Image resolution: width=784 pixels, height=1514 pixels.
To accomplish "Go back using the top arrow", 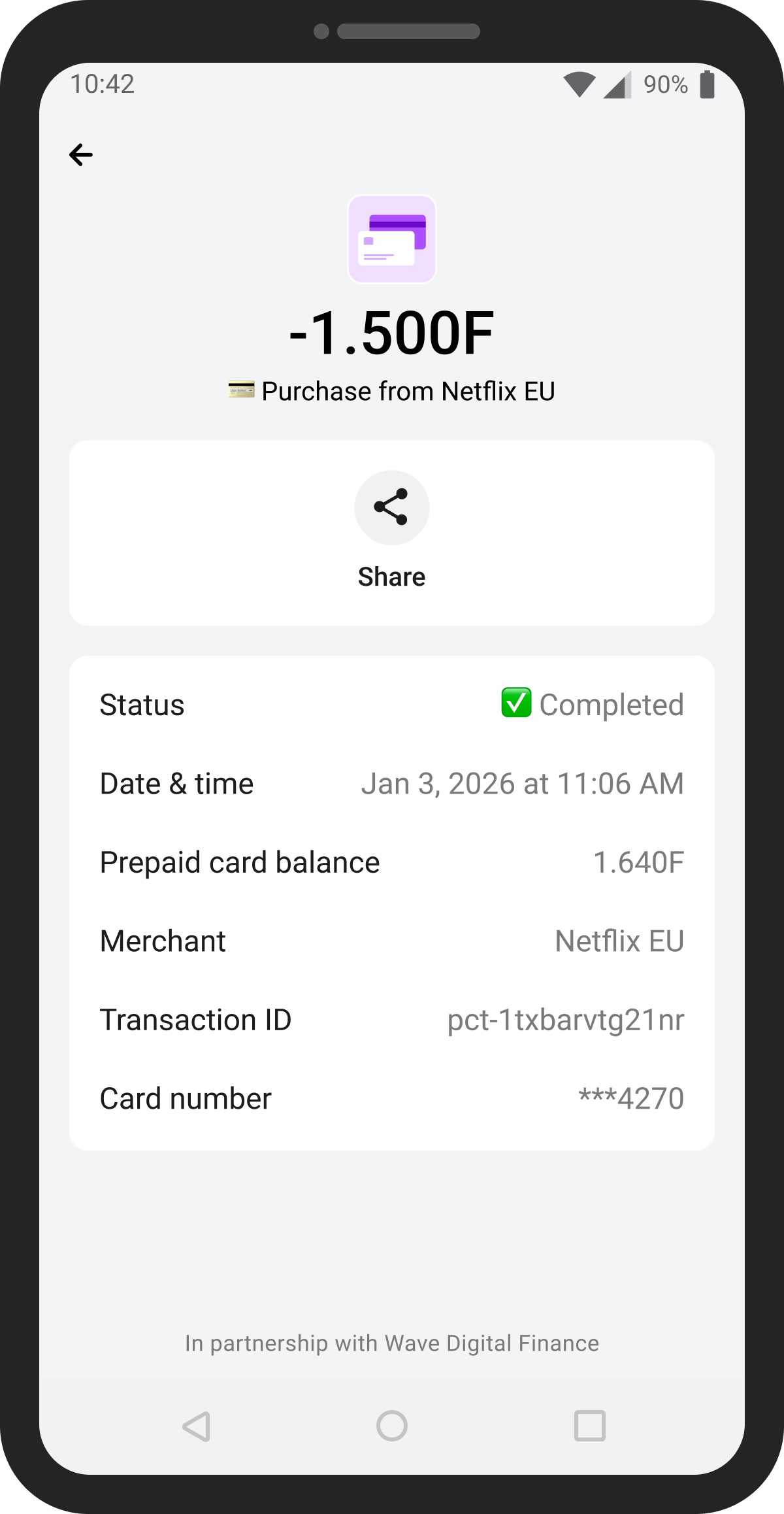I will pos(81,155).
